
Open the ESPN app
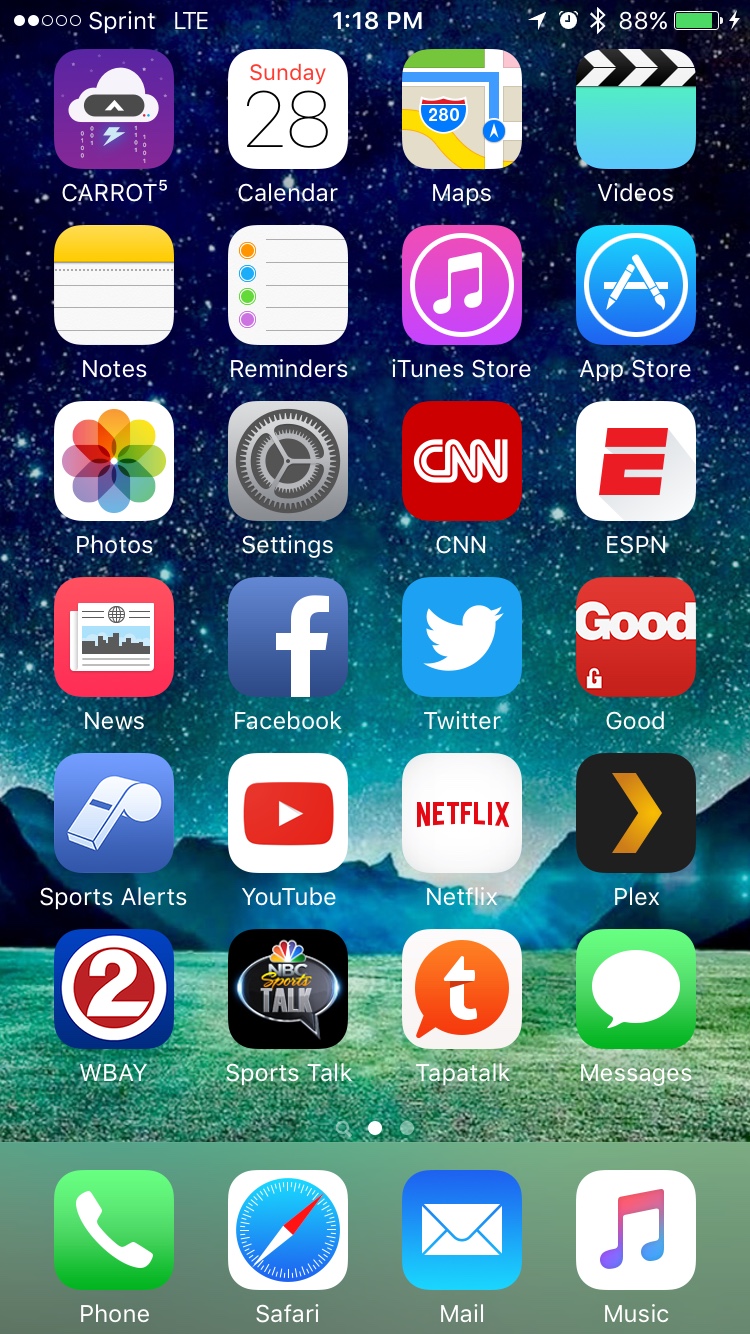tap(636, 461)
